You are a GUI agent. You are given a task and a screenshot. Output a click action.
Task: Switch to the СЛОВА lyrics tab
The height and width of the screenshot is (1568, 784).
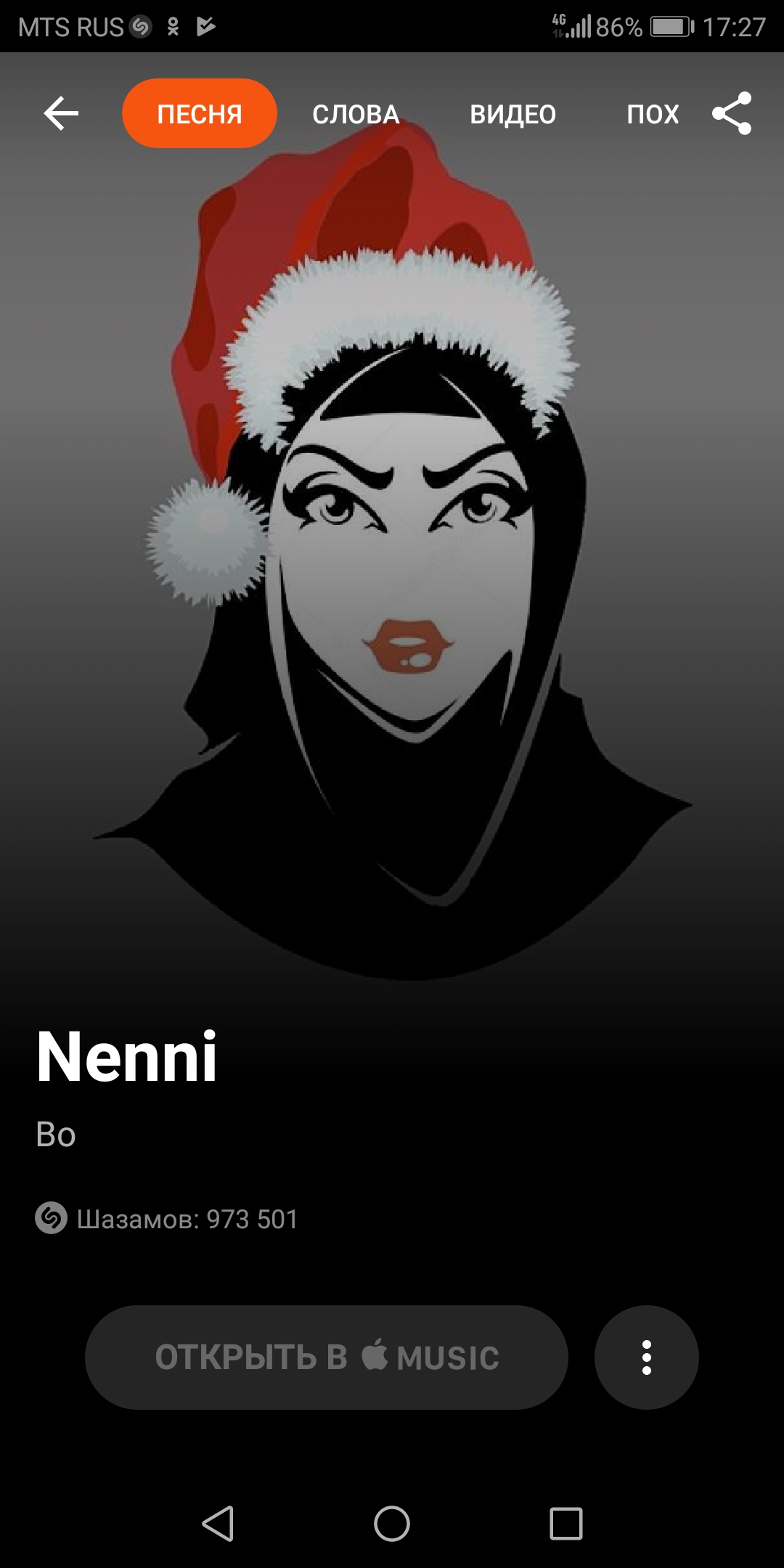pyautogui.click(x=356, y=114)
